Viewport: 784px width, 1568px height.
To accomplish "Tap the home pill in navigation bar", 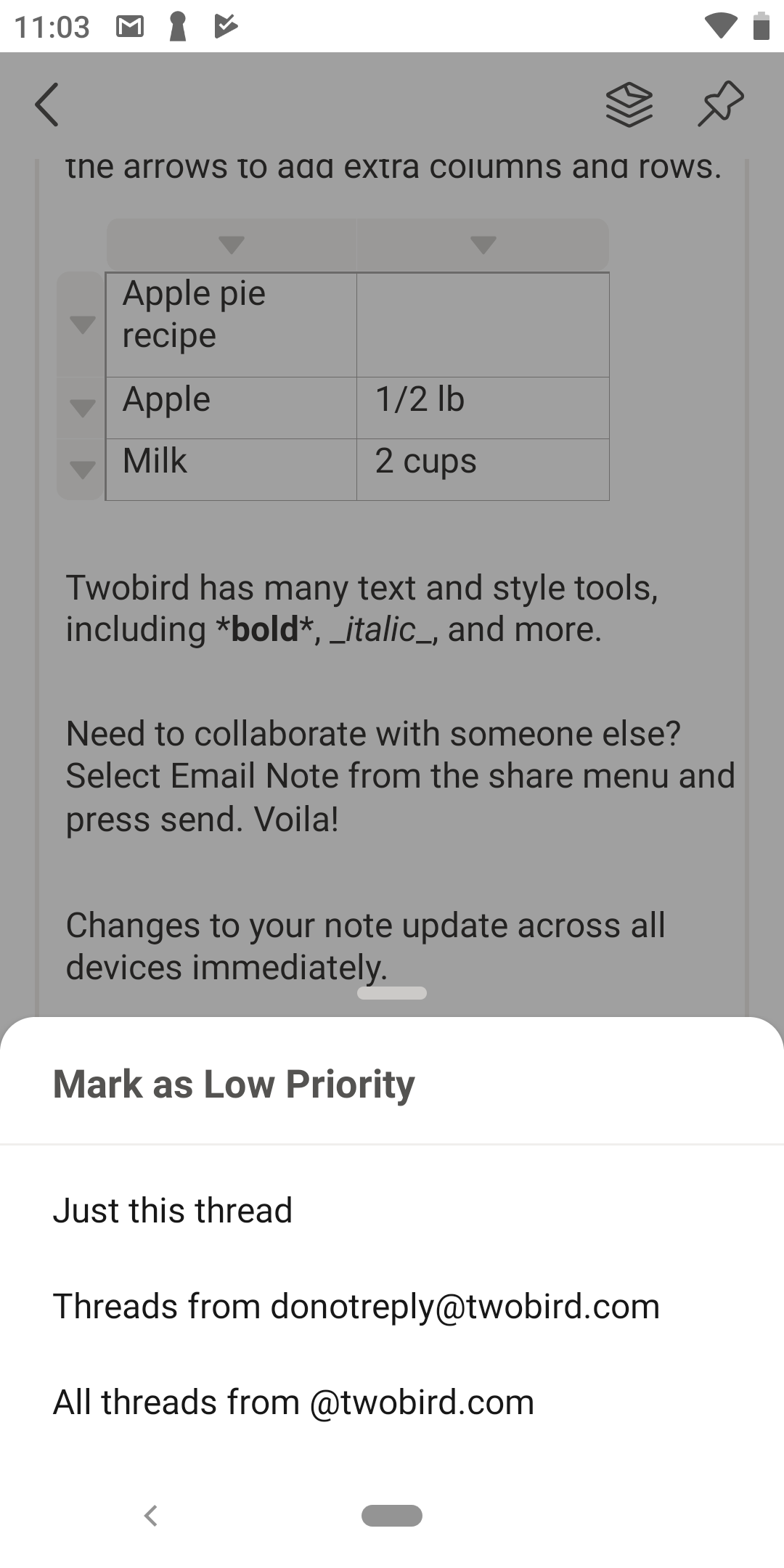I will tap(392, 1516).
